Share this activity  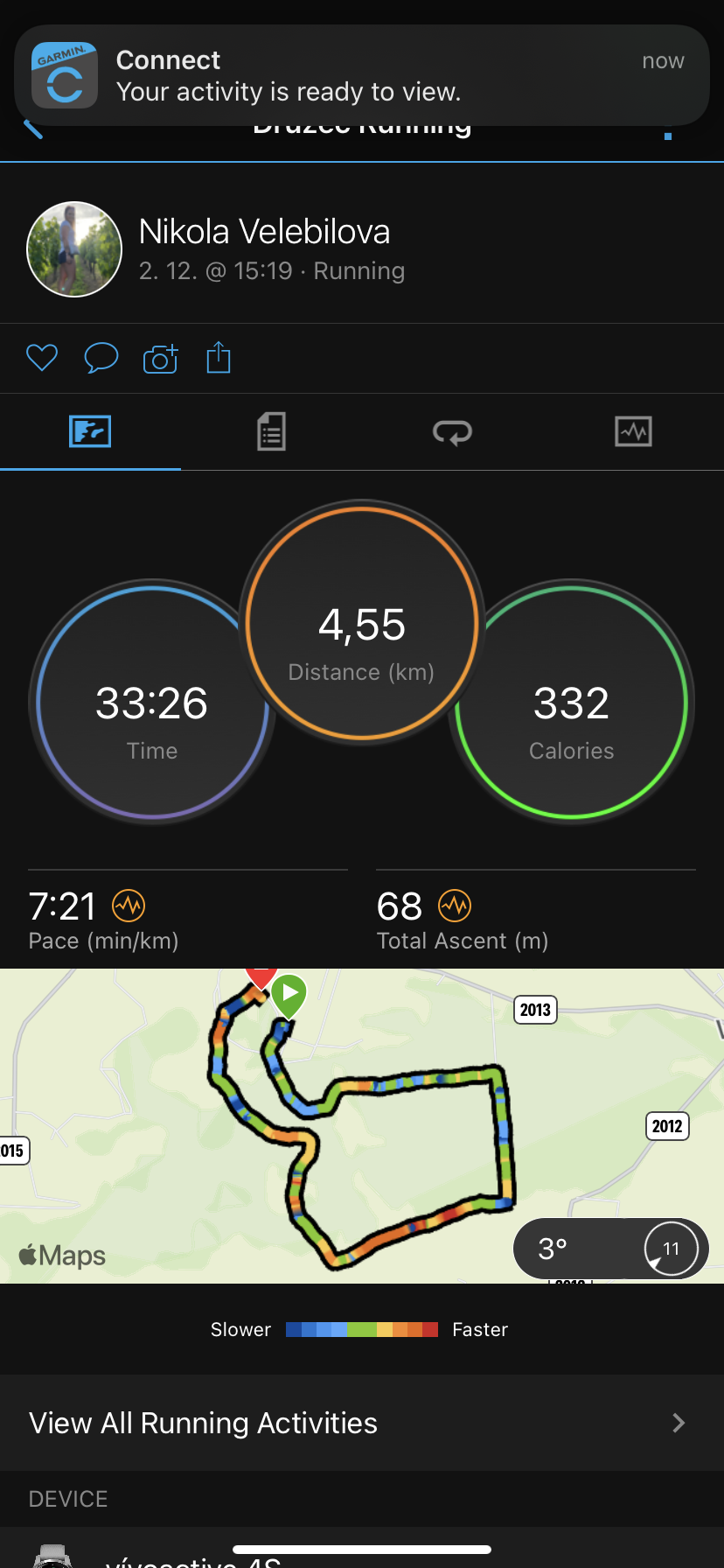tap(219, 358)
